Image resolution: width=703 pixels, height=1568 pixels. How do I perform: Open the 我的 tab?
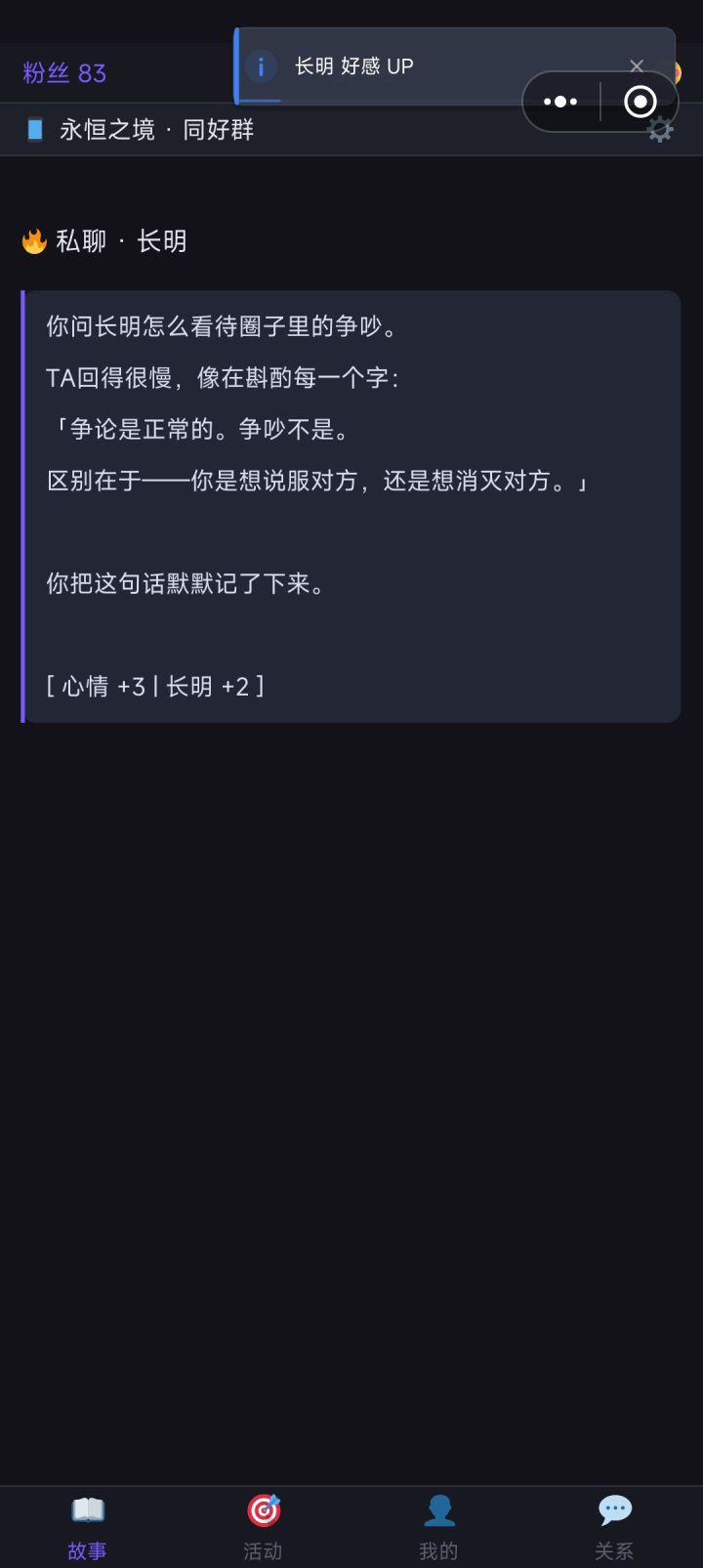tap(439, 1528)
